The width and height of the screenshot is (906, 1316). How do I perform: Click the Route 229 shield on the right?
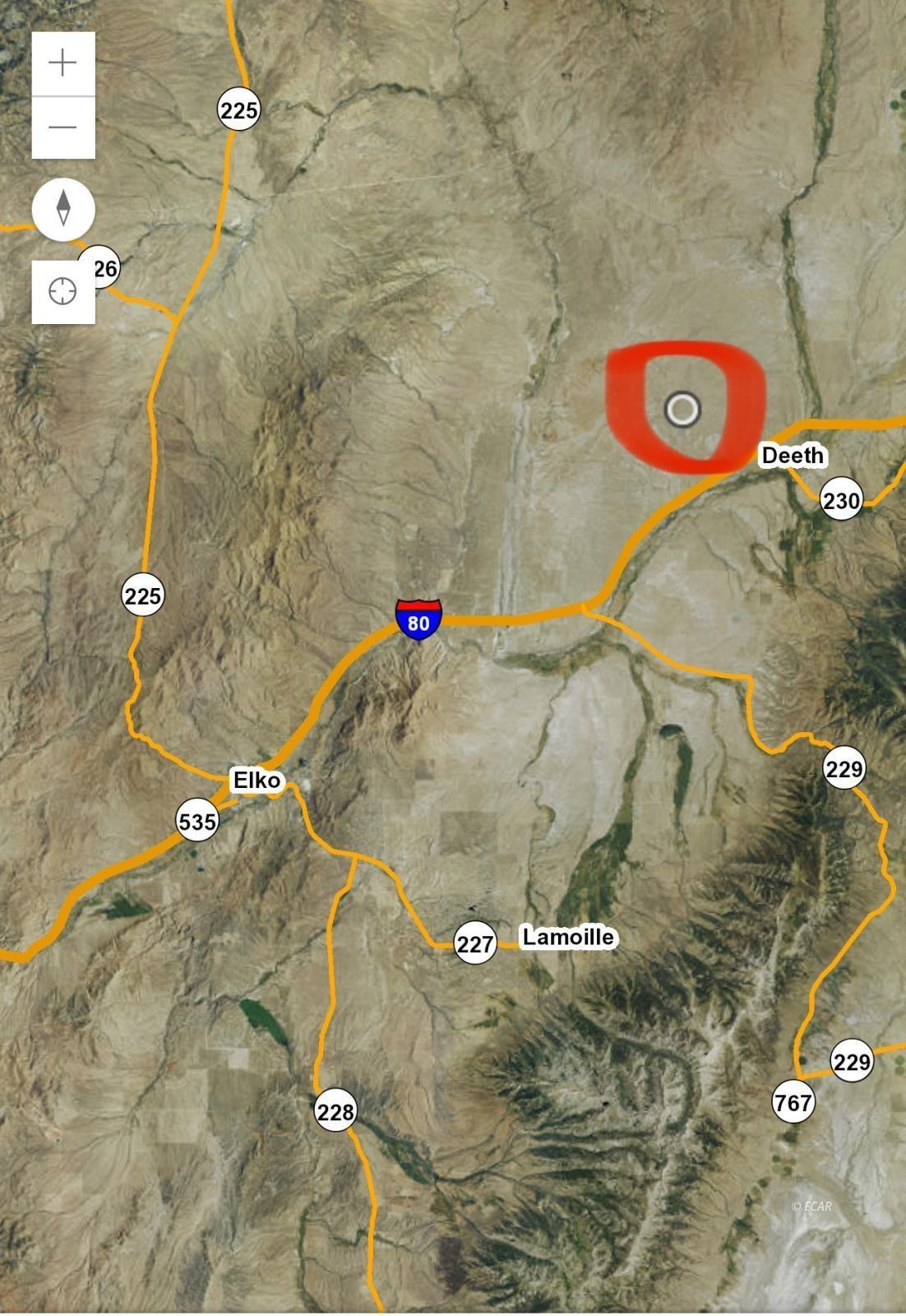pyautogui.click(x=845, y=769)
